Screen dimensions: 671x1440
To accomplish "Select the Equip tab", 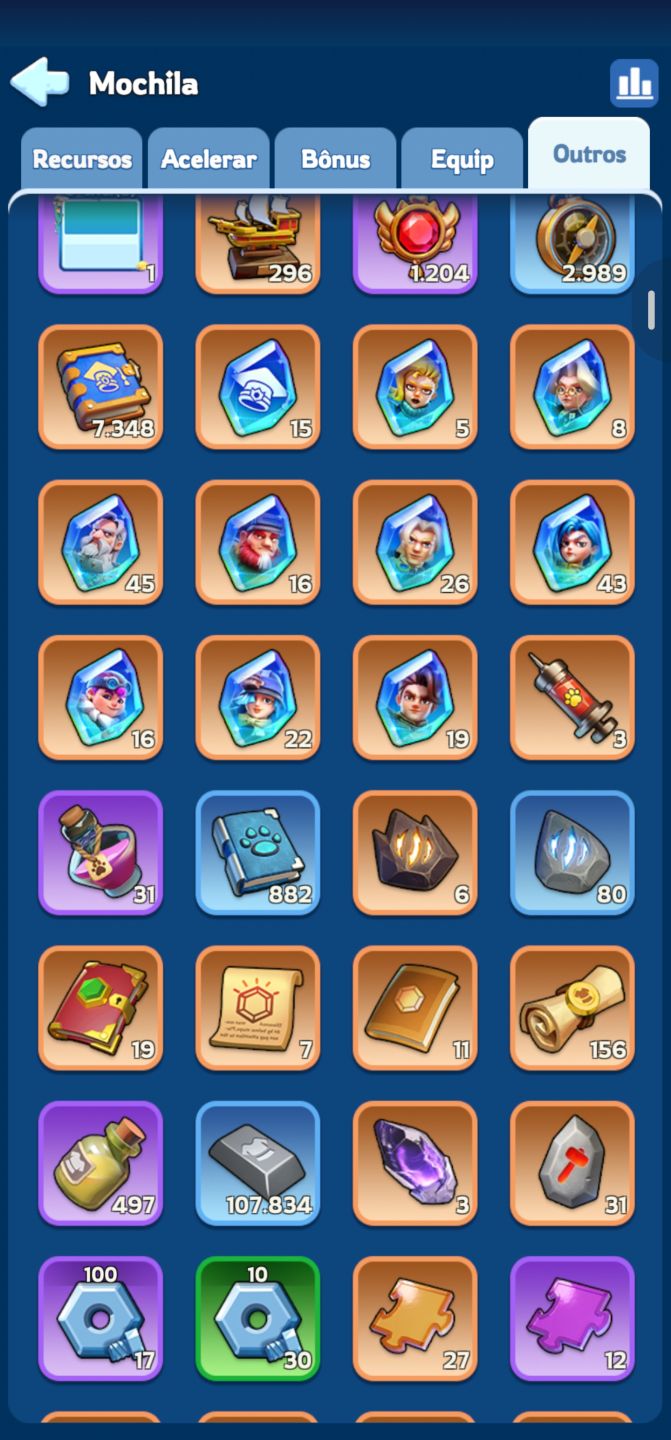I will click(462, 159).
